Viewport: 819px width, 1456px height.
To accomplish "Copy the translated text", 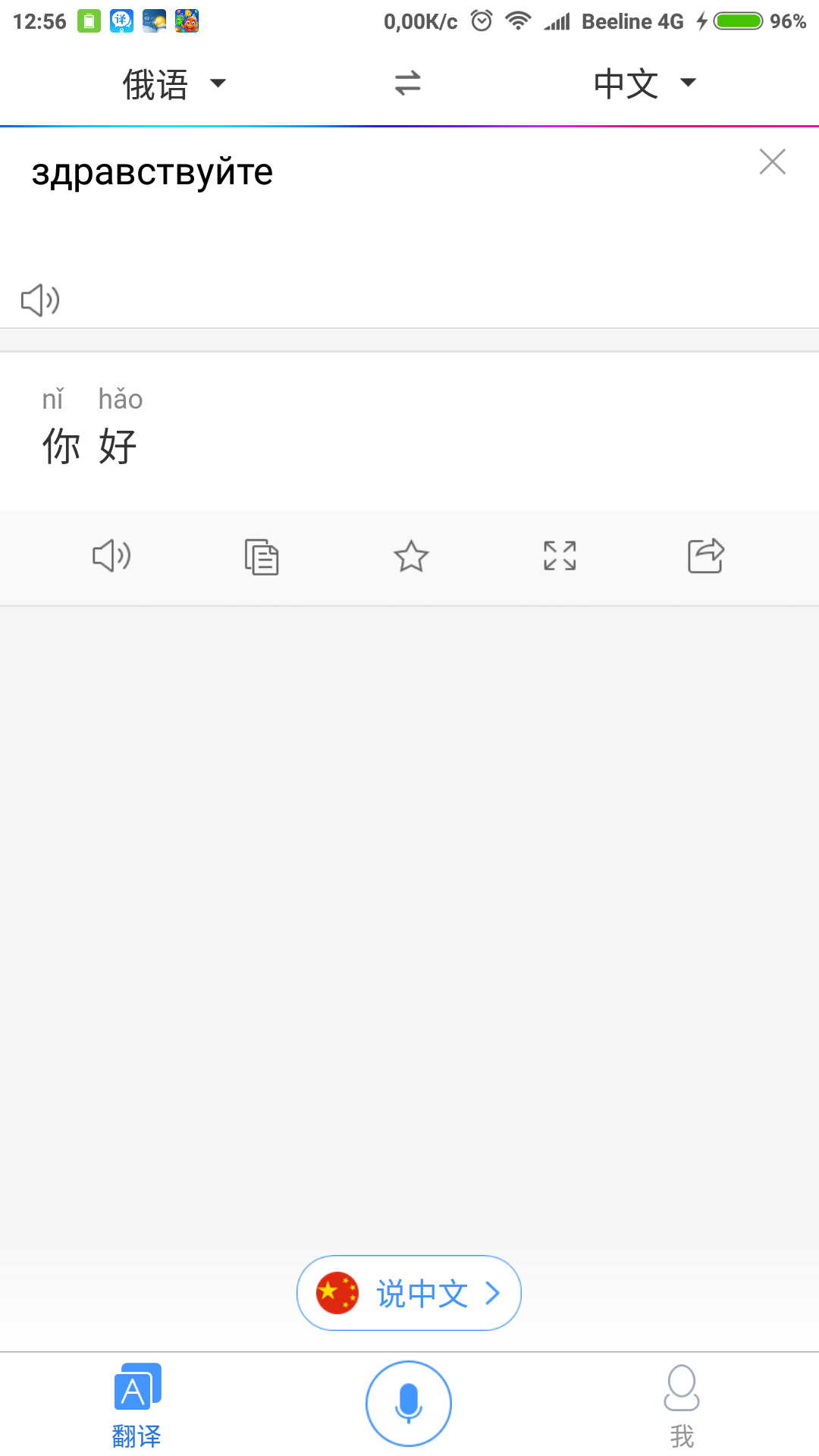I will pyautogui.click(x=262, y=557).
